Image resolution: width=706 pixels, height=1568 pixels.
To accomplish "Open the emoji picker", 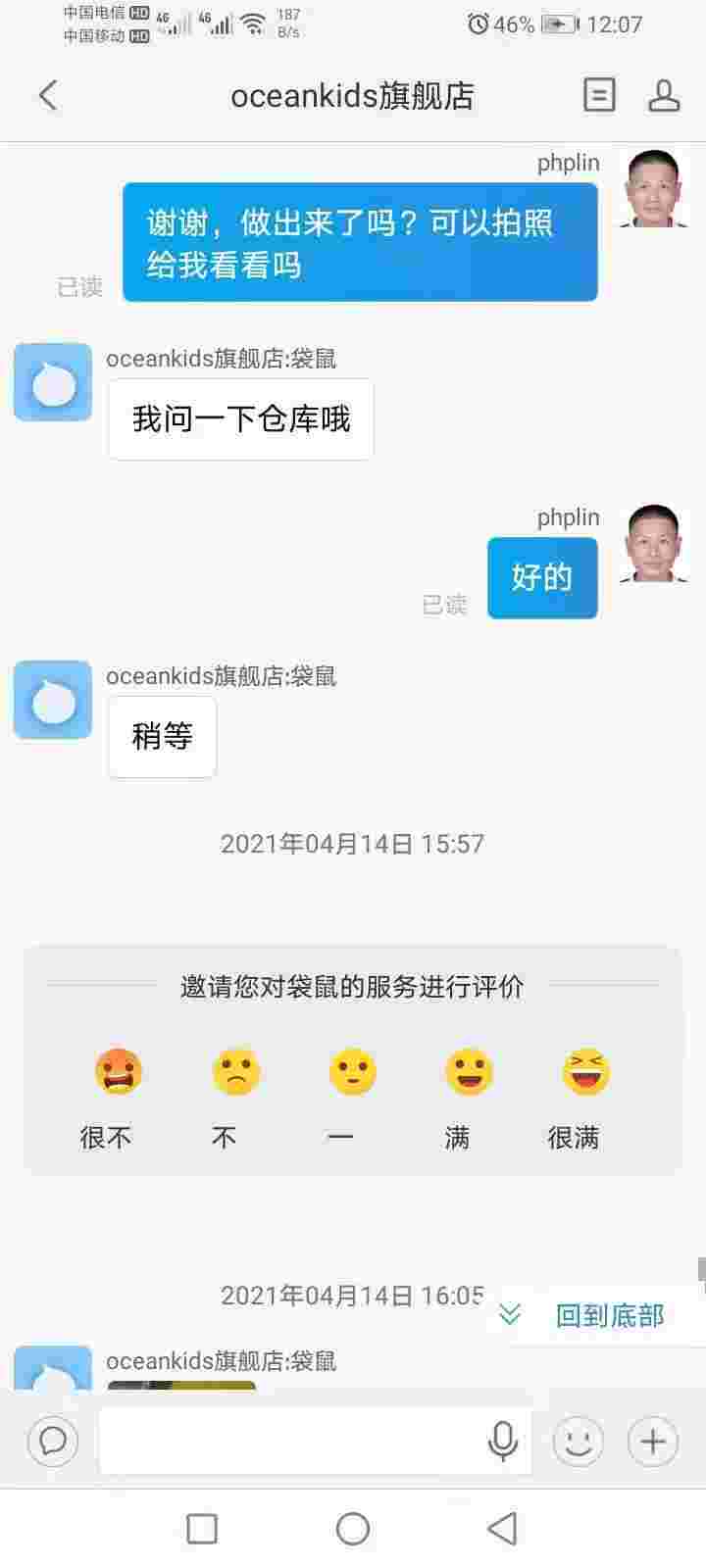I will coord(578,1441).
